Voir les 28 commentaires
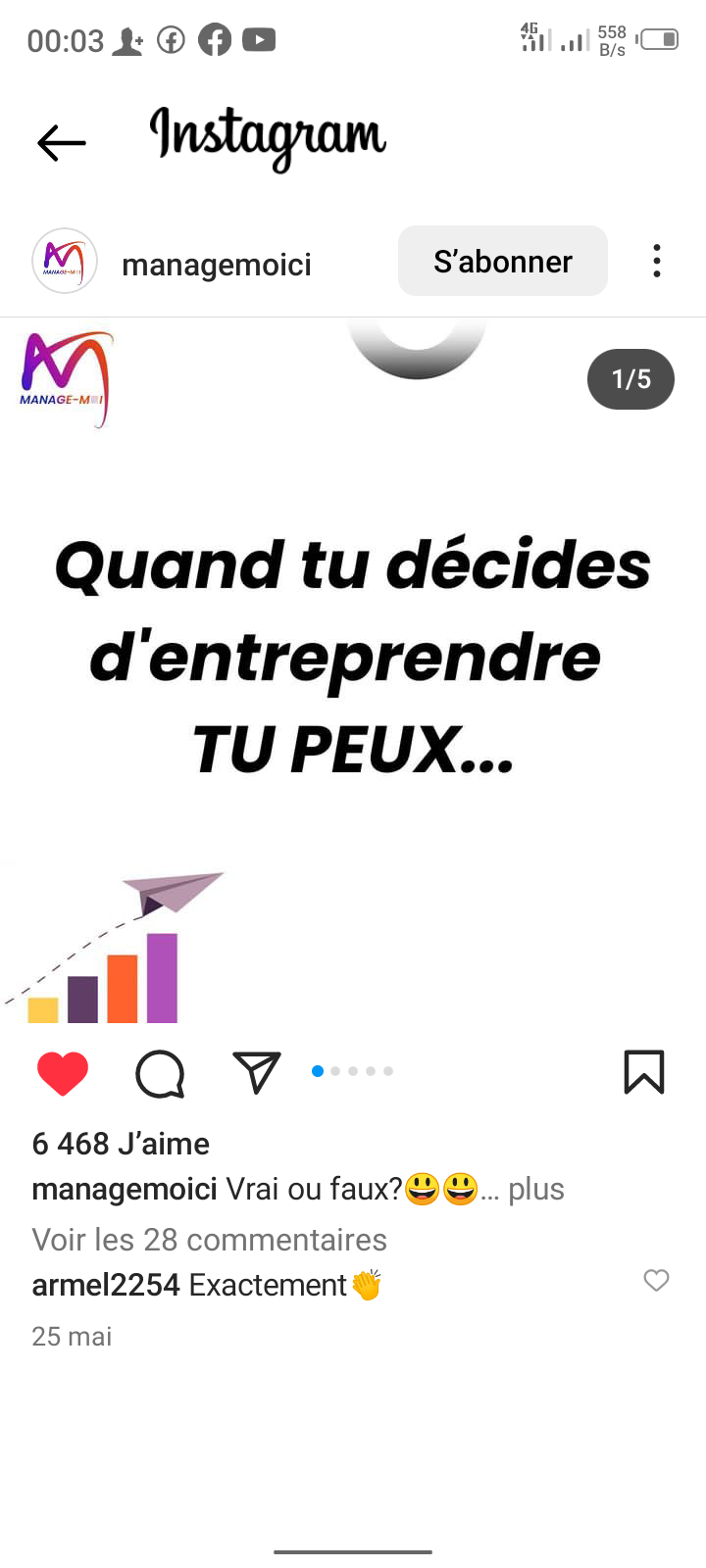This screenshot has width=706, height=1568. point(209,1240)
